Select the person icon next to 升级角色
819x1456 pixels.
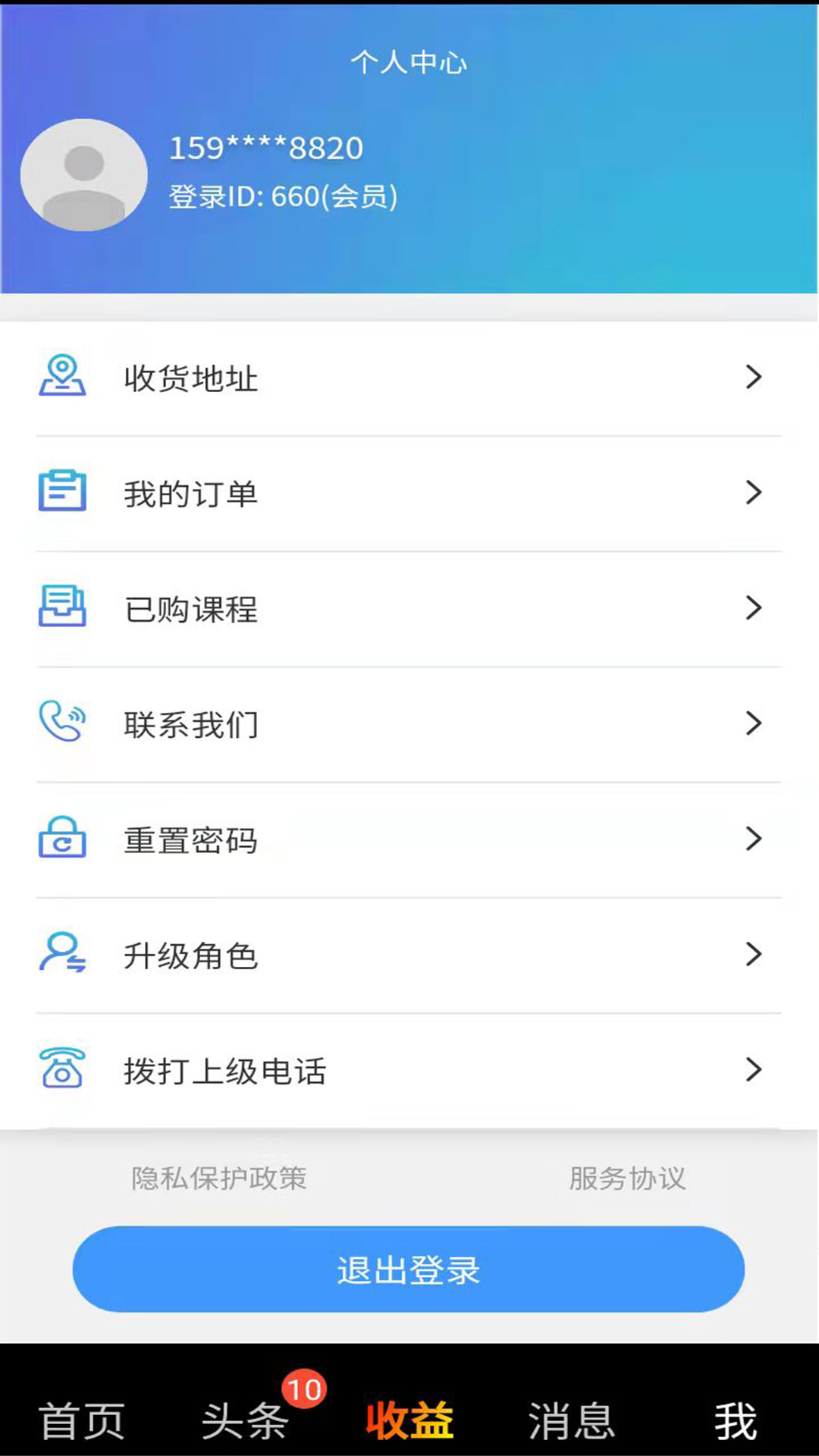pos(61,953)
